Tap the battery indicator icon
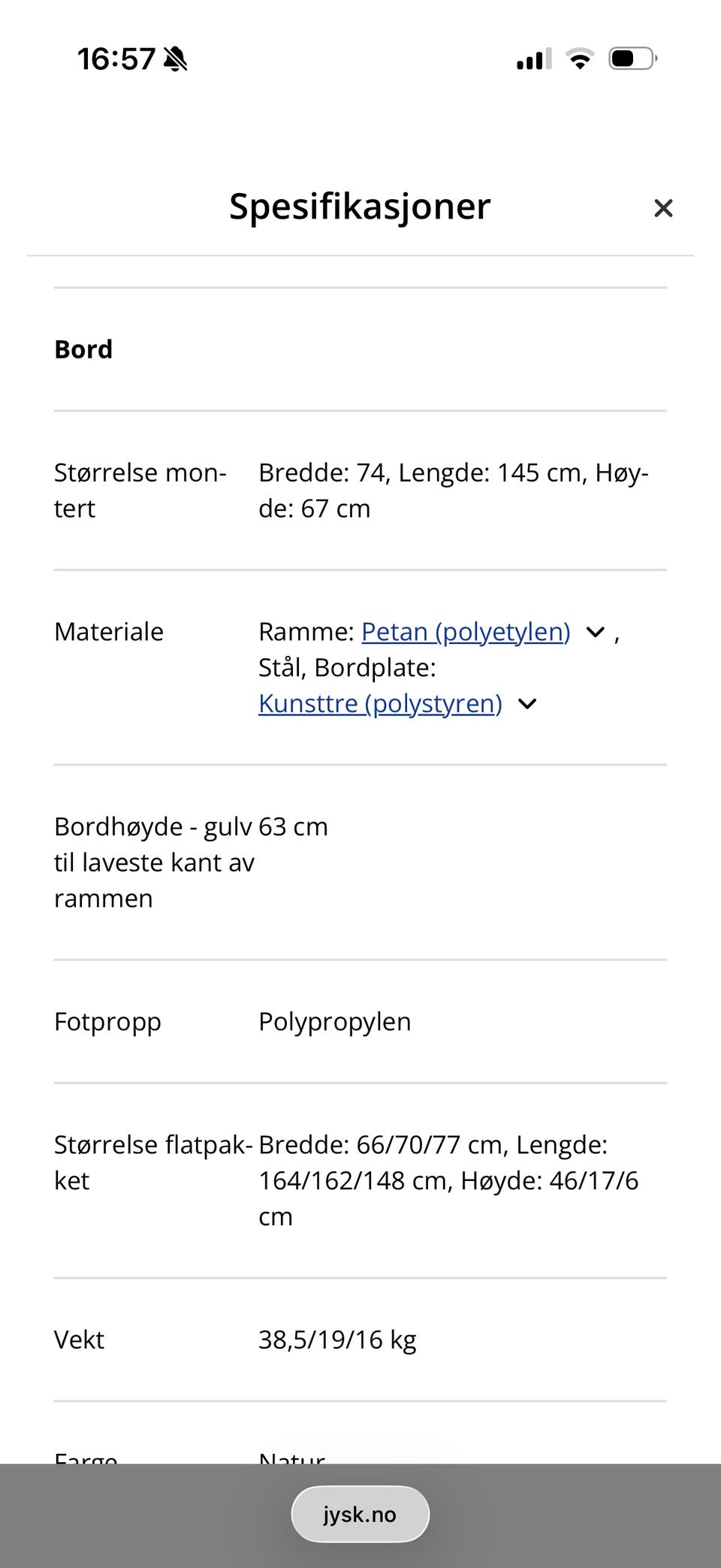 coord(632,57)
